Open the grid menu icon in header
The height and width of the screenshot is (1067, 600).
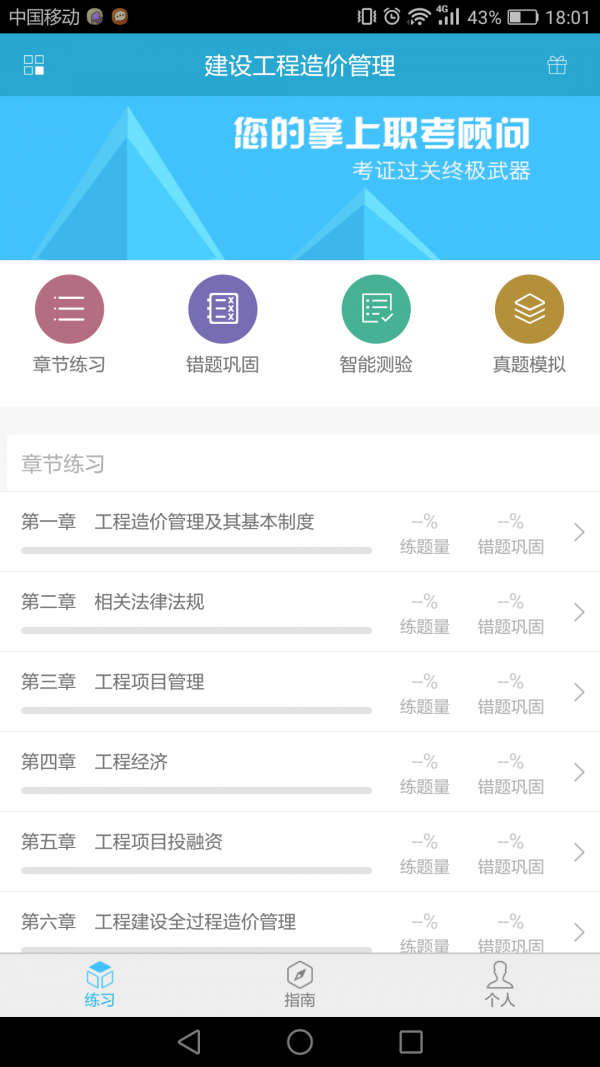(34, 66)
